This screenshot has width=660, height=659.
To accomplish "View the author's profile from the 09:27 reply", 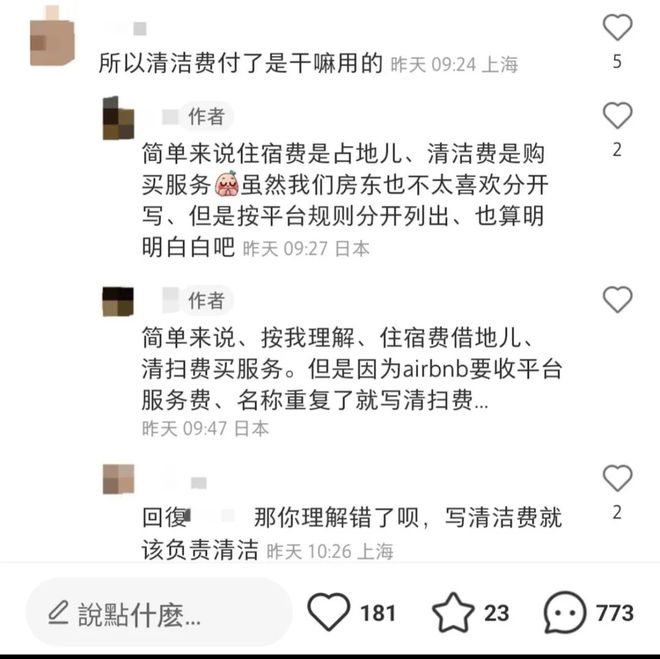I will coord(118,118).
